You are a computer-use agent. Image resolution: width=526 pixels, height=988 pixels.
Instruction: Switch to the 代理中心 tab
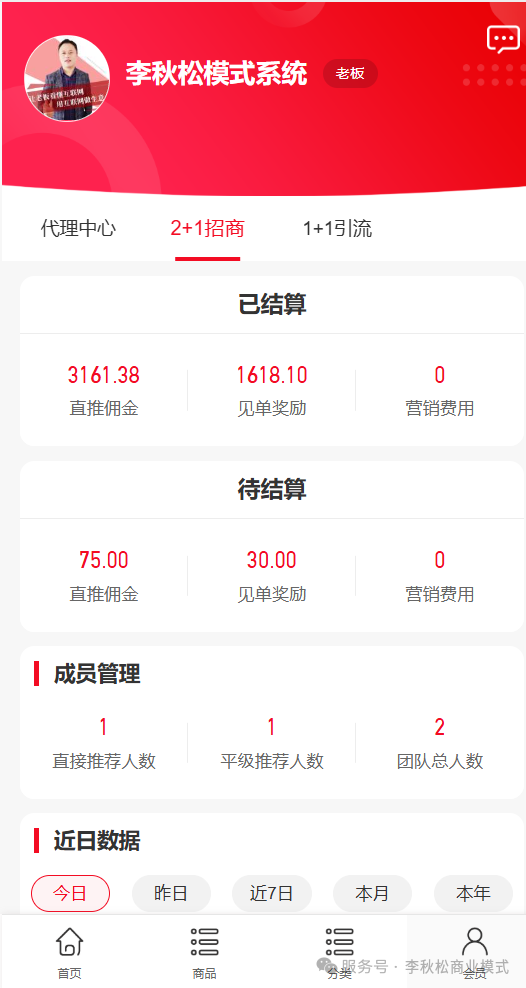pyautogui.click(x=78, y=228)
